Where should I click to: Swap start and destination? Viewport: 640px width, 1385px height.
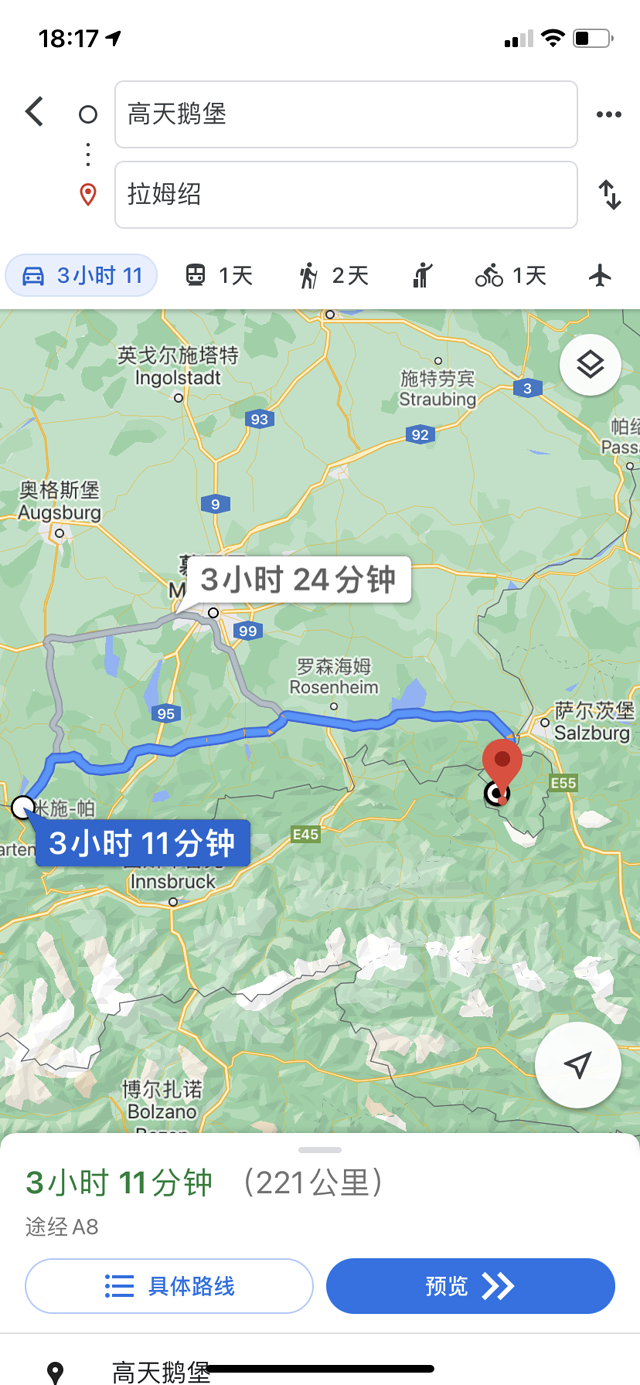(609, 194)
